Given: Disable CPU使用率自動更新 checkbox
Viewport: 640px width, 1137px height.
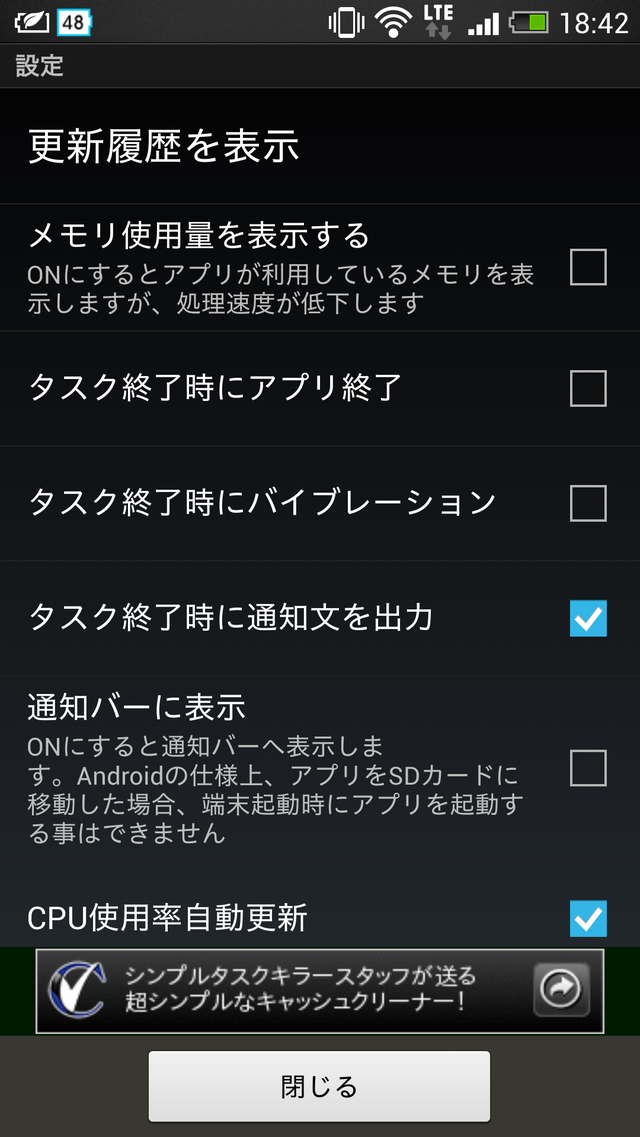Looking at the screenshot, I should pyautogui.click(x=588, y=918).
